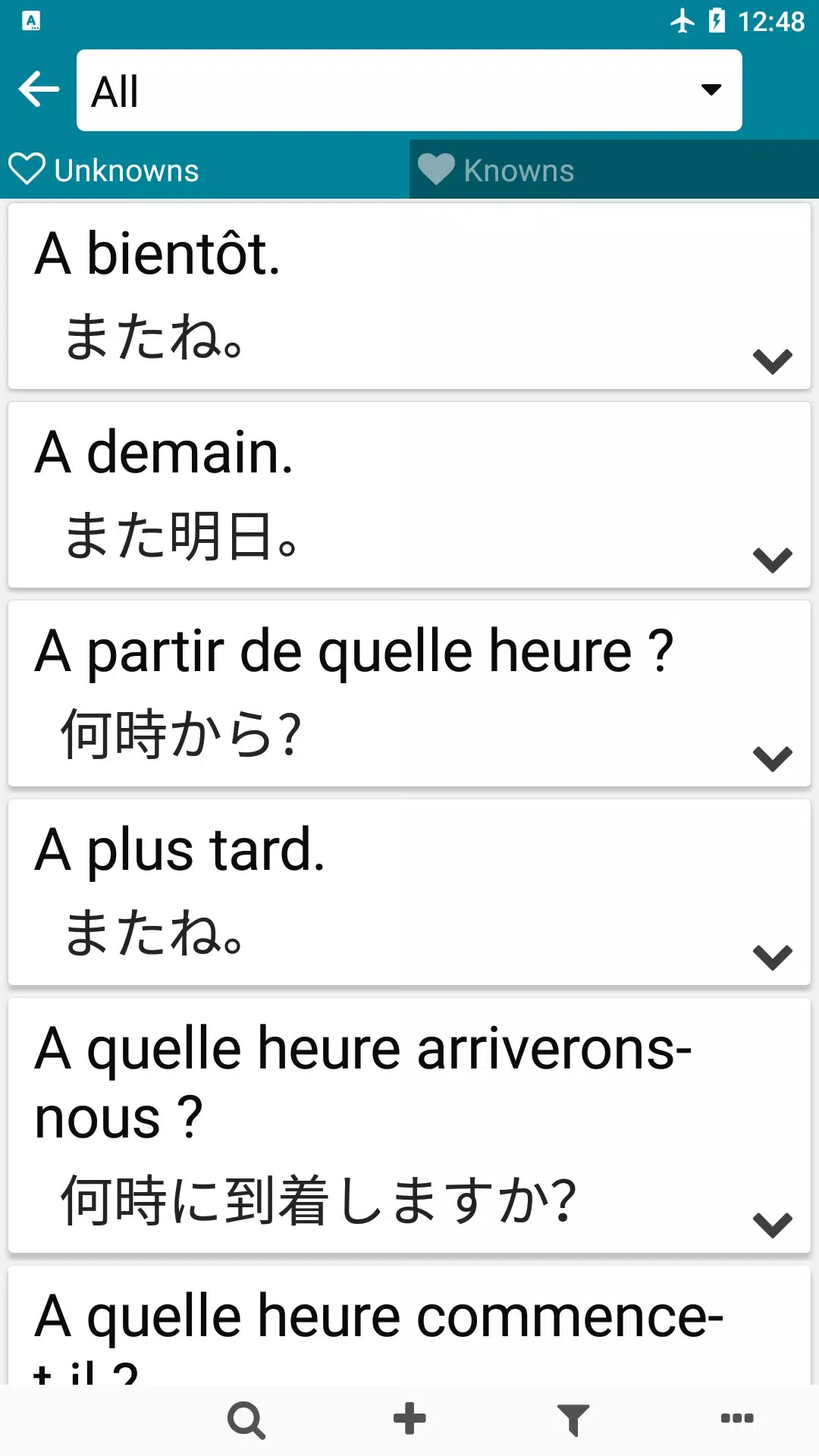The image size is (819, 1456).
Task: Expand A partir de quelle heure chevron
Action: click(772, 758)
